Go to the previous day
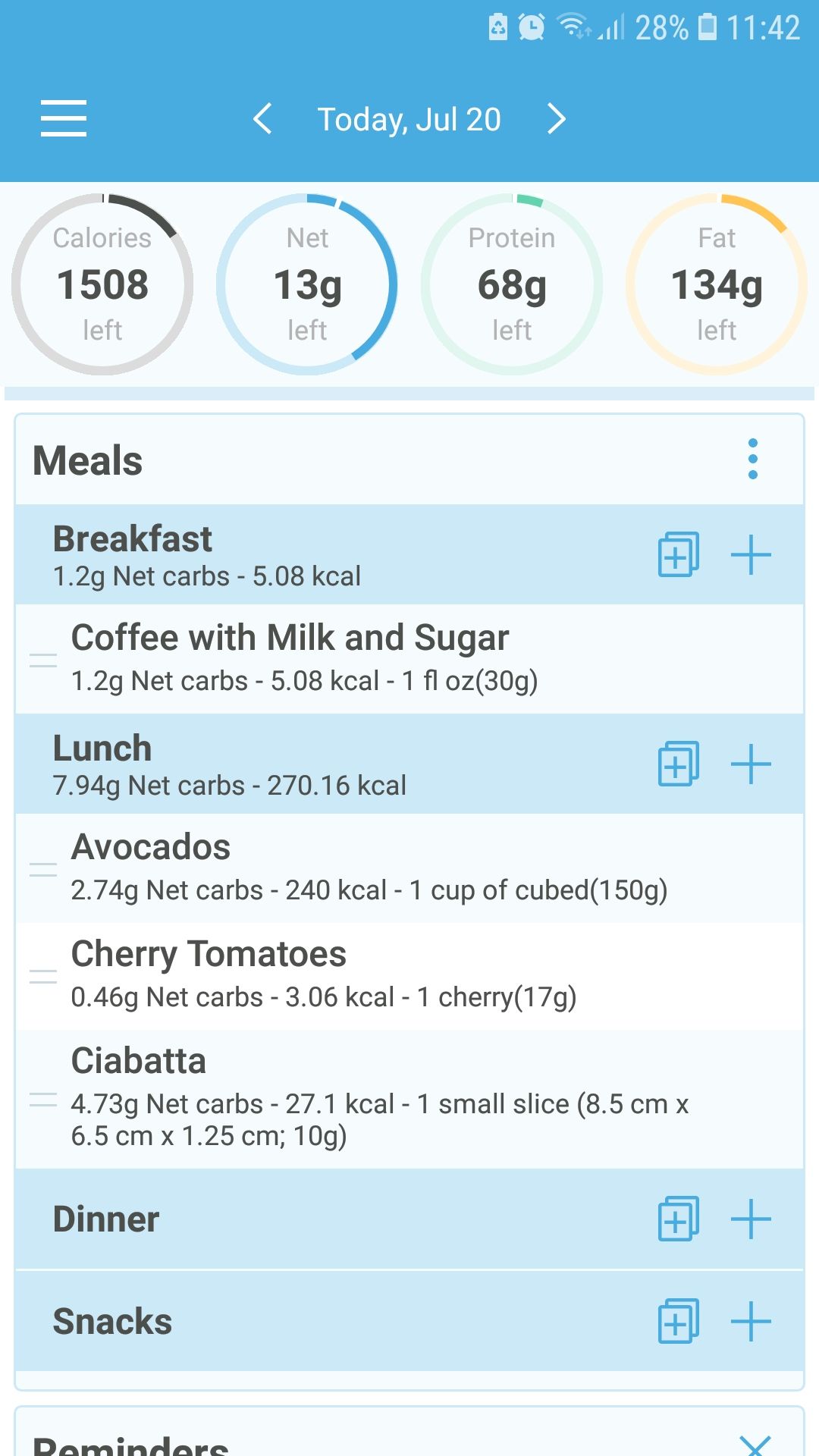Screen dimensions: 819x1456 pos(262,118)
